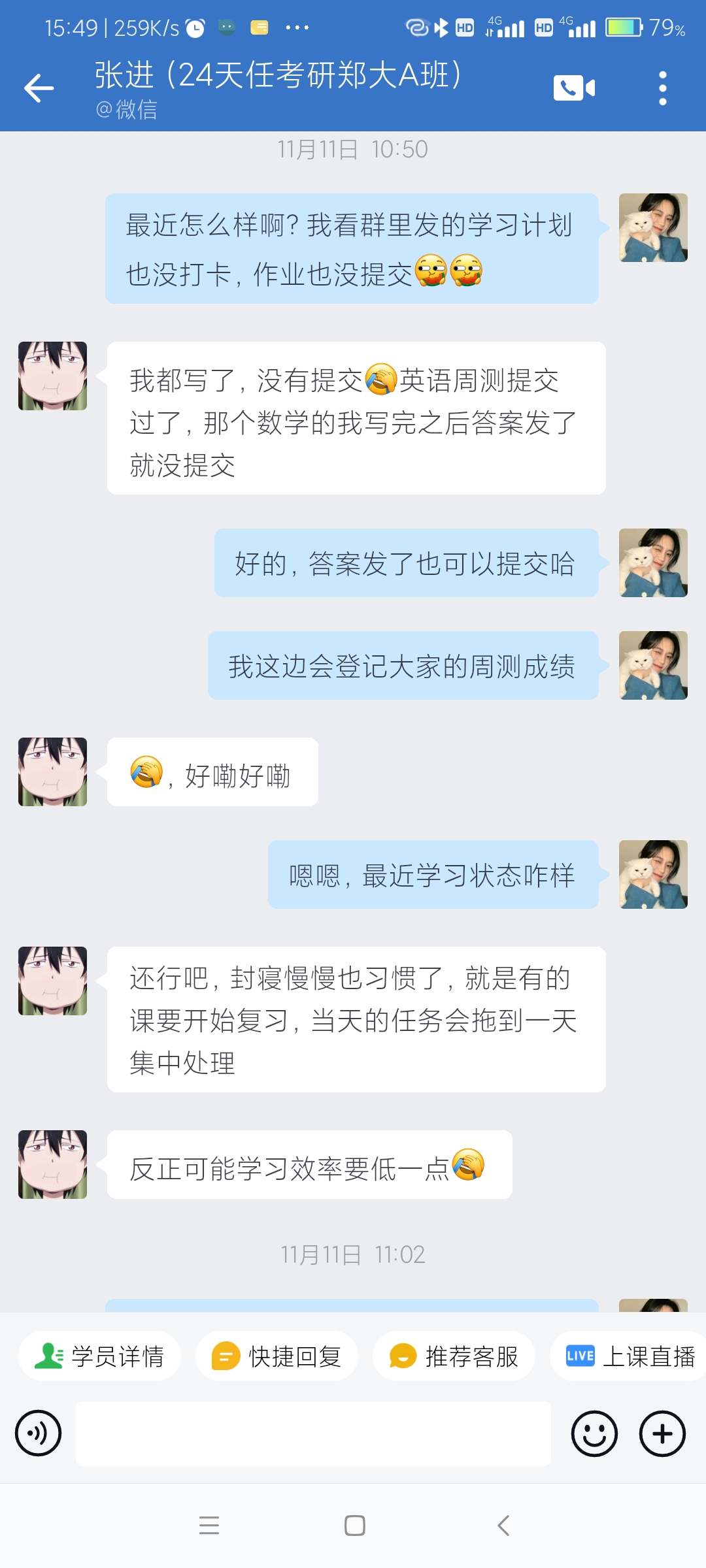This screenshot has height=1568, width=706.
Task: Open the emoji picker
Action: click(594, 1433)
